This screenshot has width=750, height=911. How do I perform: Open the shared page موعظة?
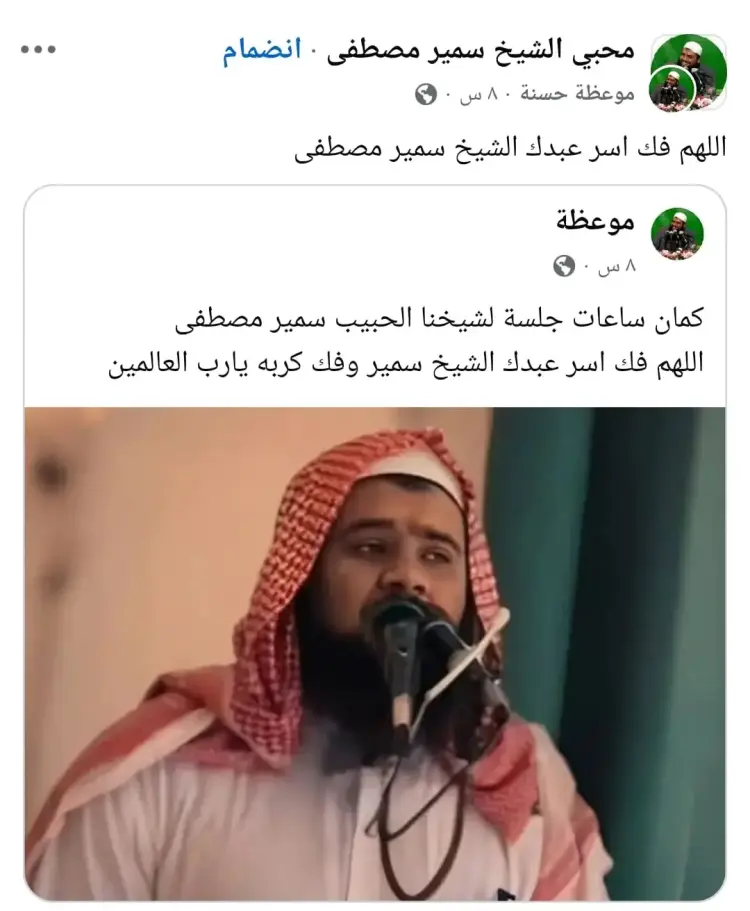[595, 223]
